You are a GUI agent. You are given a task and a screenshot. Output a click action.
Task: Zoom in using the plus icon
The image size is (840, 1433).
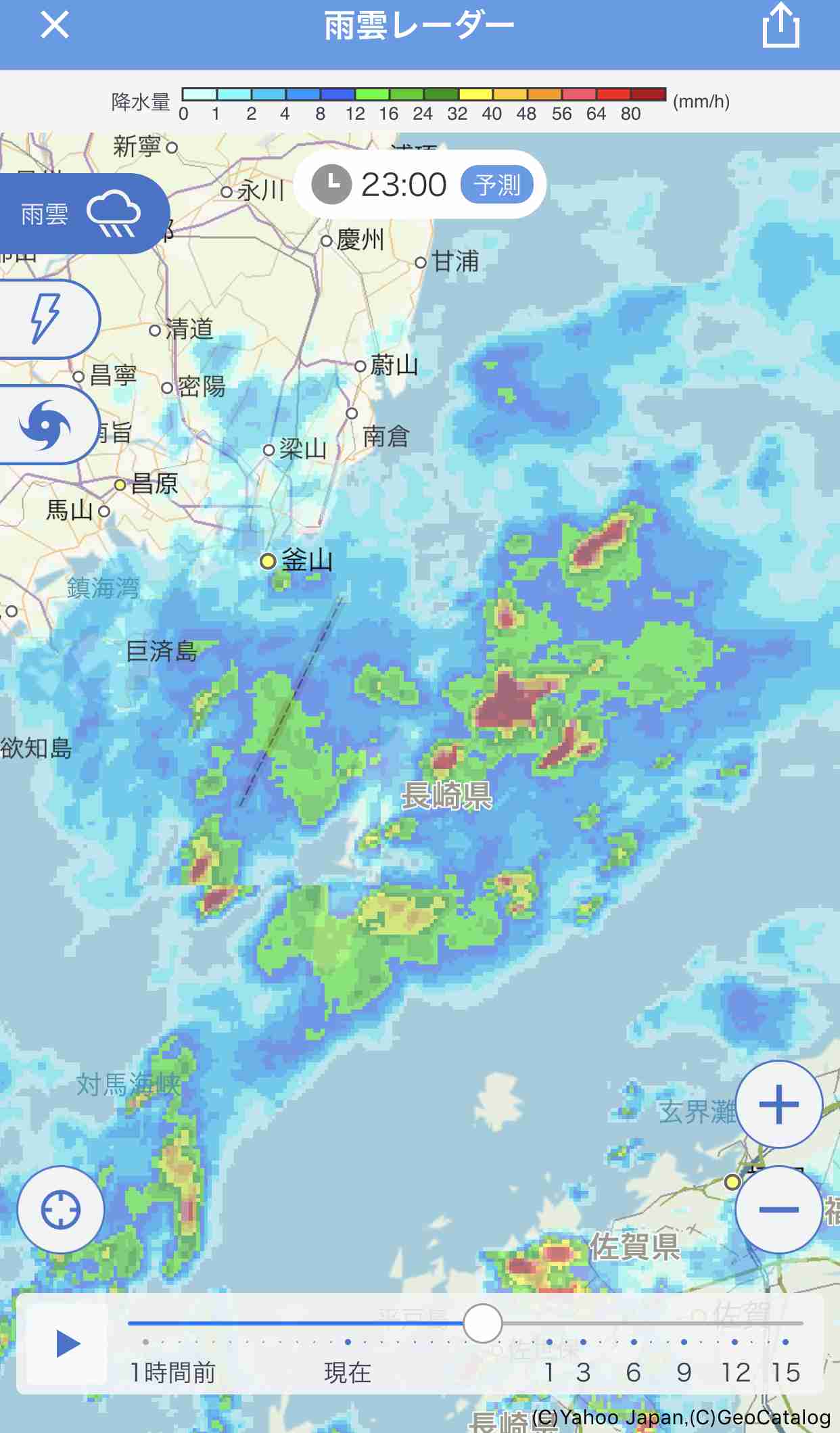click(778, 1104)
